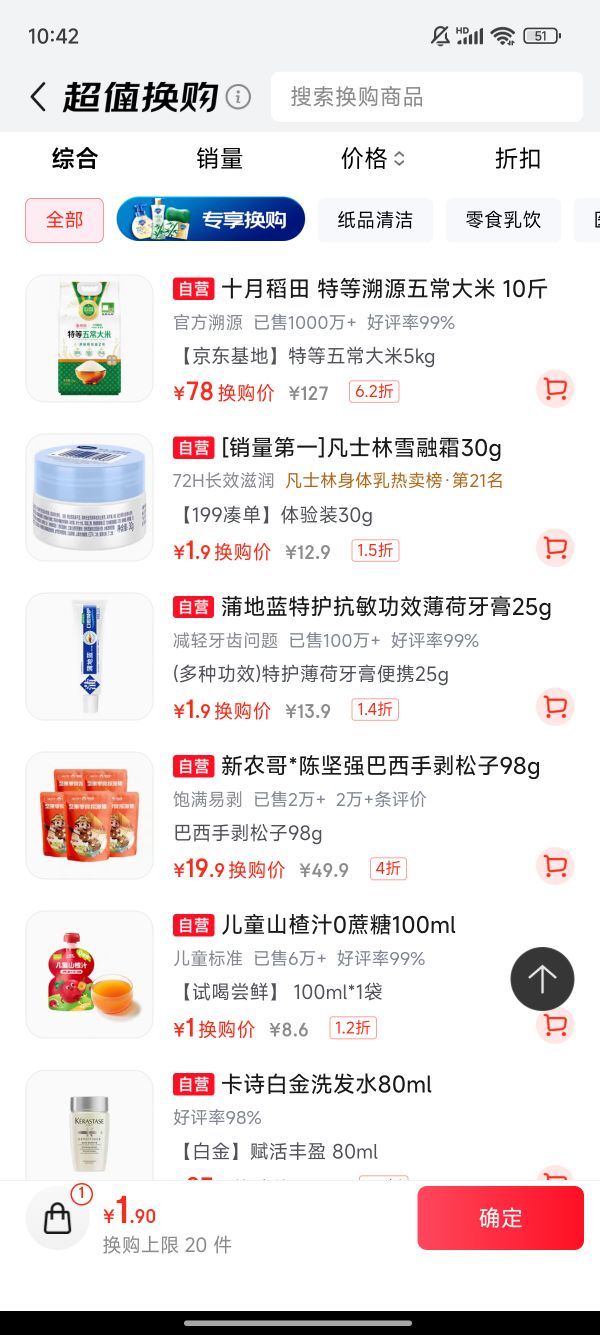Screen dimensions: 600x1335
Task: Select the 综合 sort tab
Action: click(75, 158)
